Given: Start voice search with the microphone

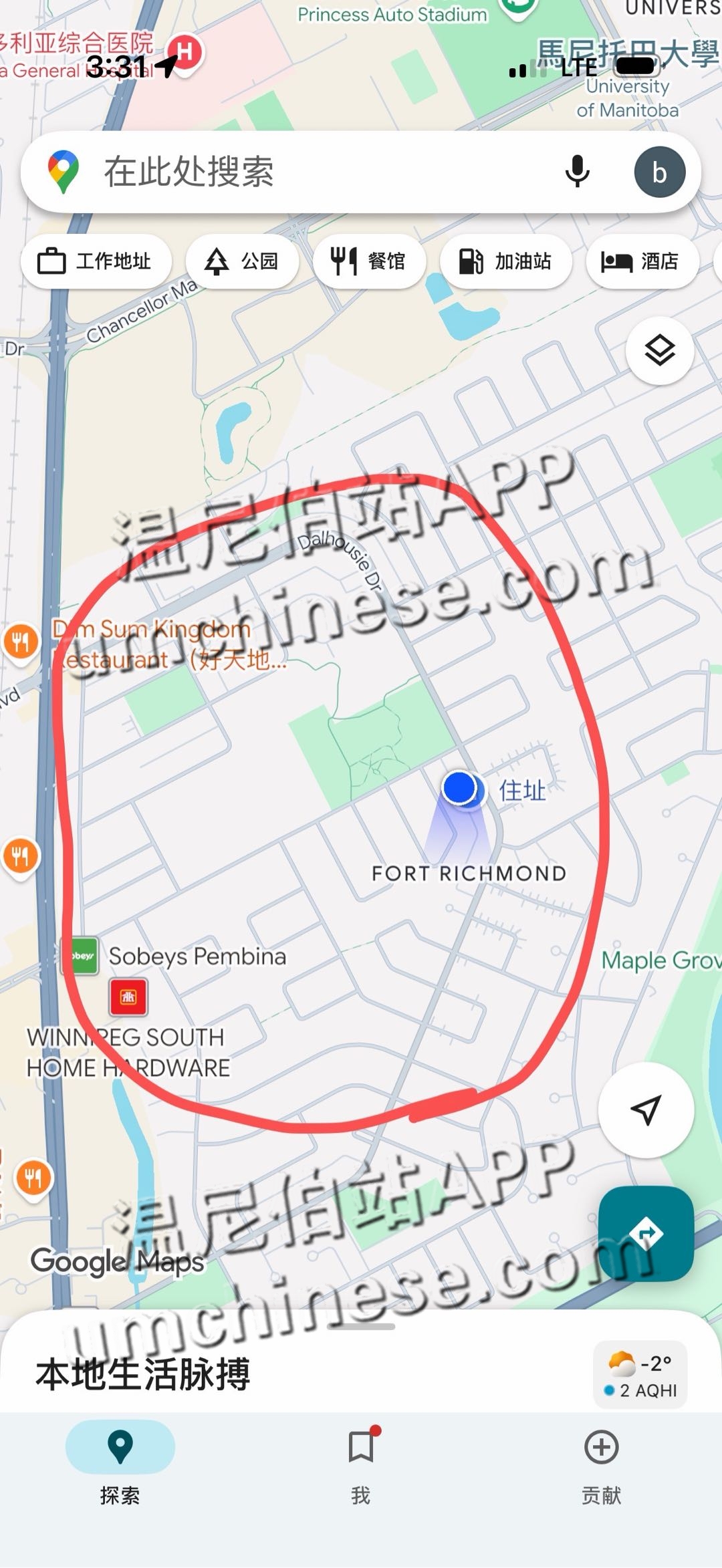Looking at the screenshot, I should pos(577,171).
